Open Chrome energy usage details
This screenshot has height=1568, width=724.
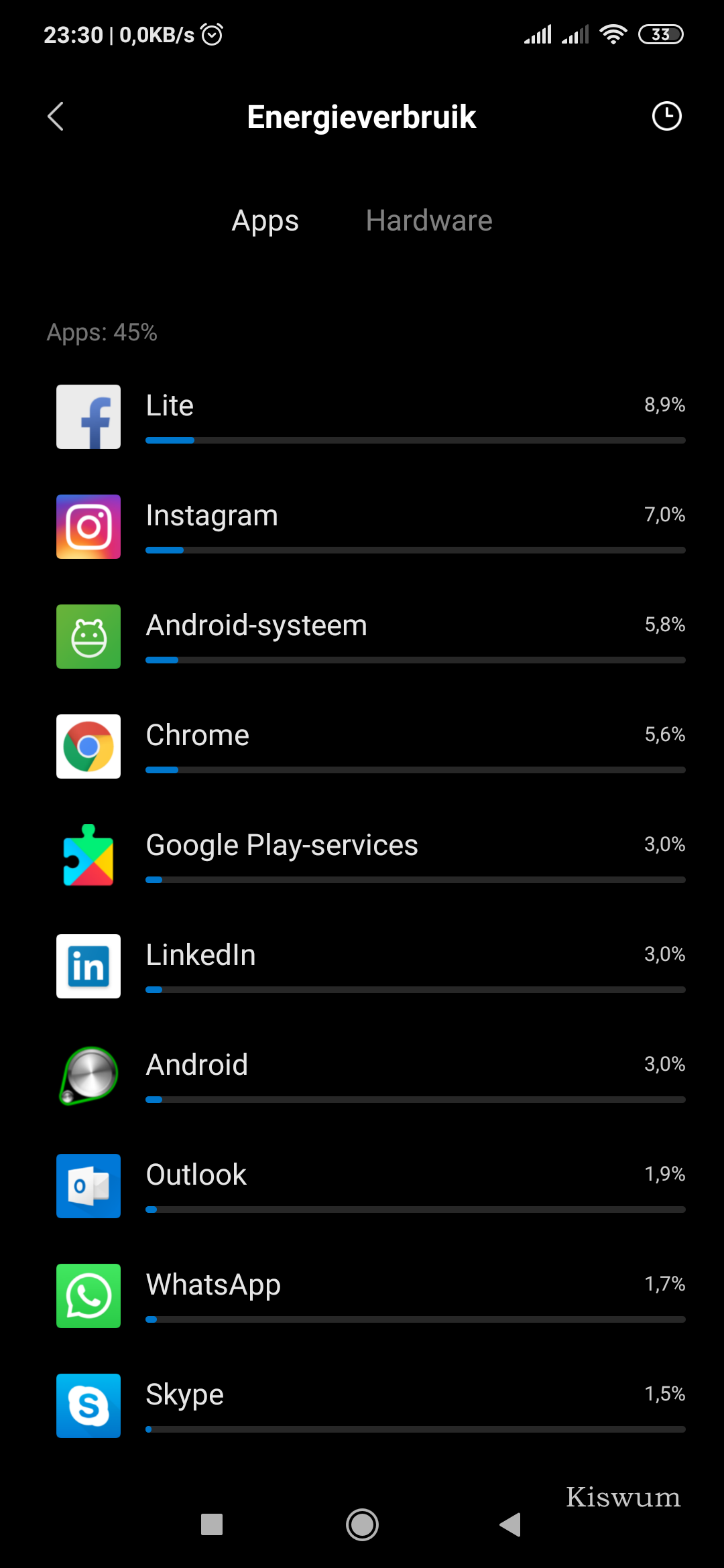(362, 746)
